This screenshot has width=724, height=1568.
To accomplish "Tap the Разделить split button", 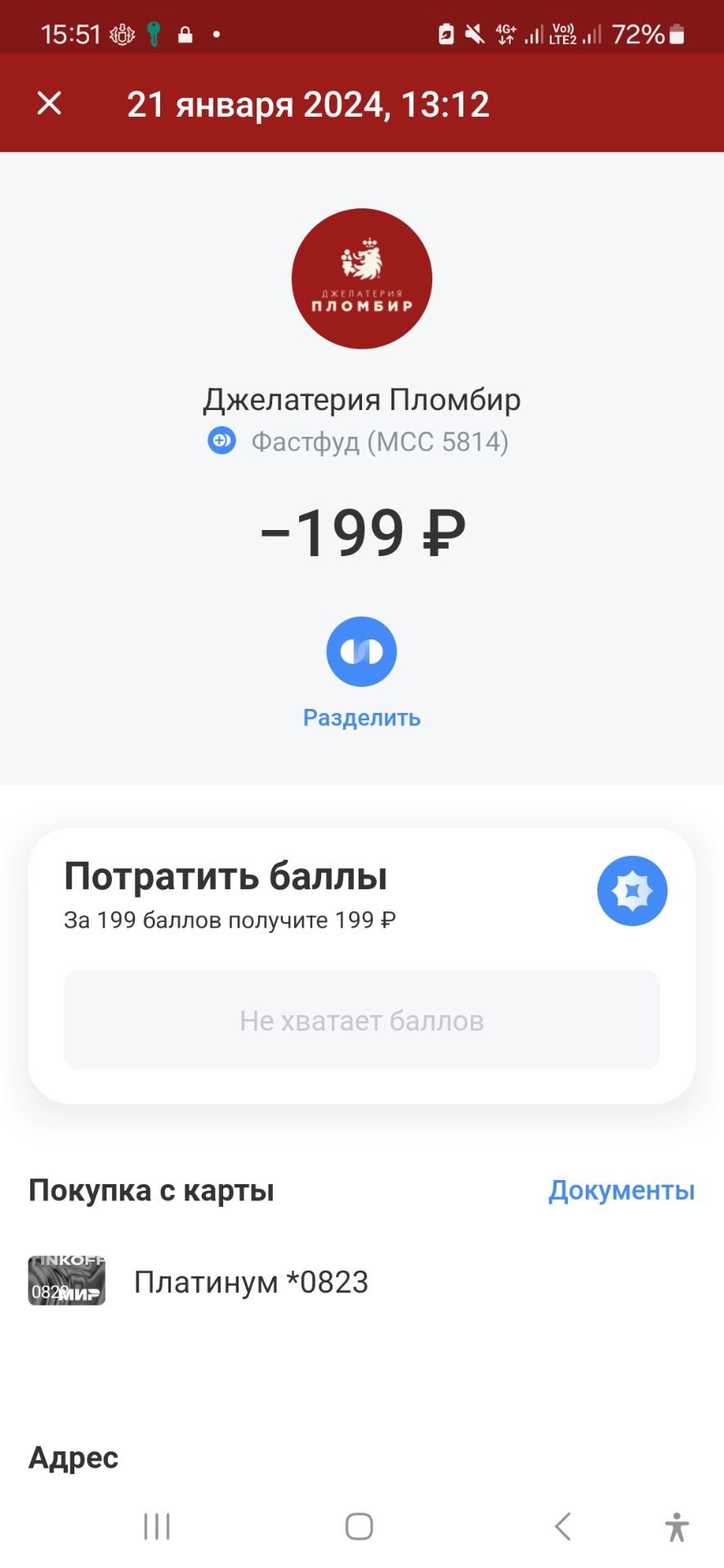I will (x=361, y=652).
